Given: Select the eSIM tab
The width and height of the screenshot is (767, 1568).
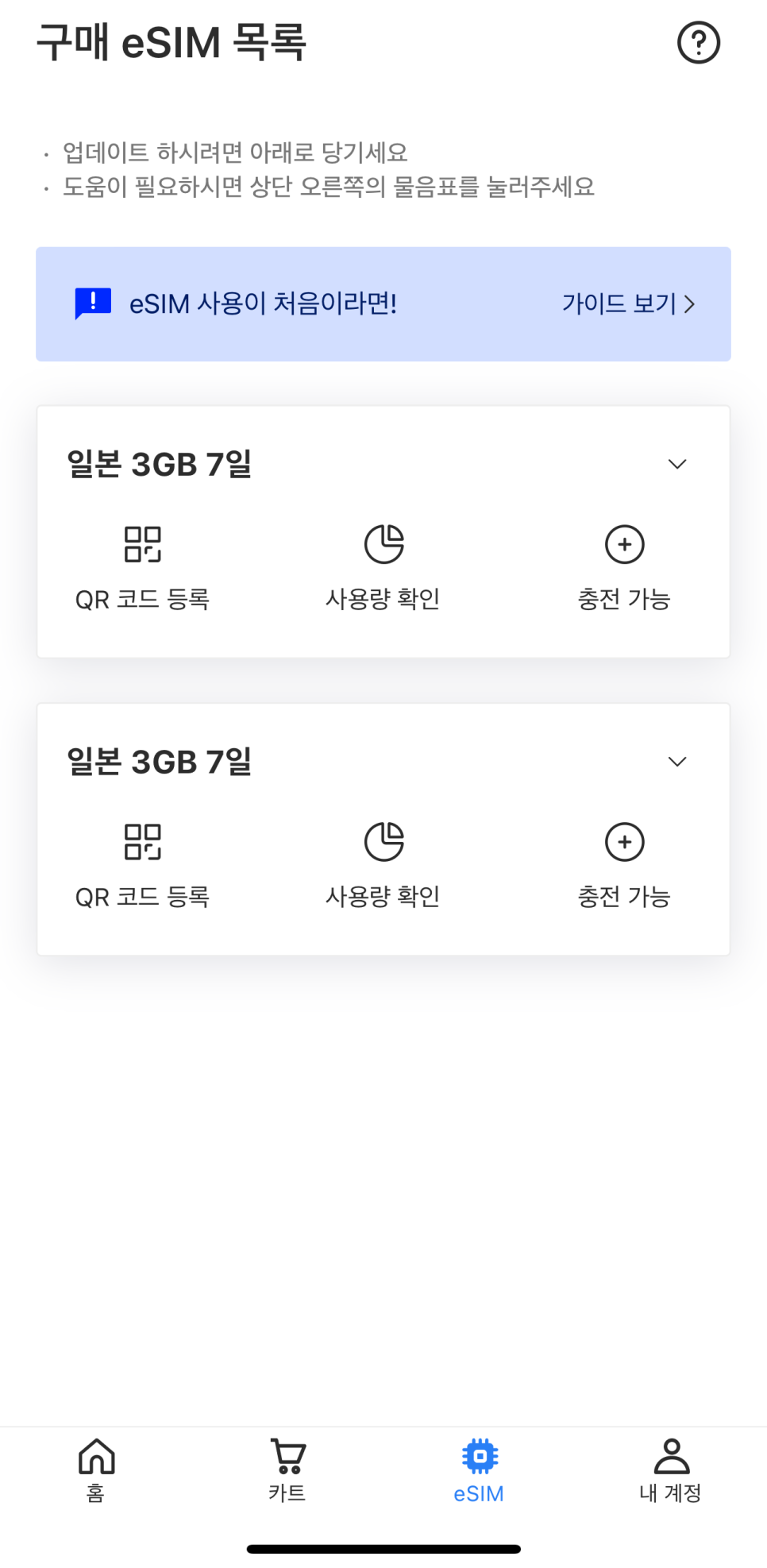Looking at the screenshot, I should click(479, 1470).
